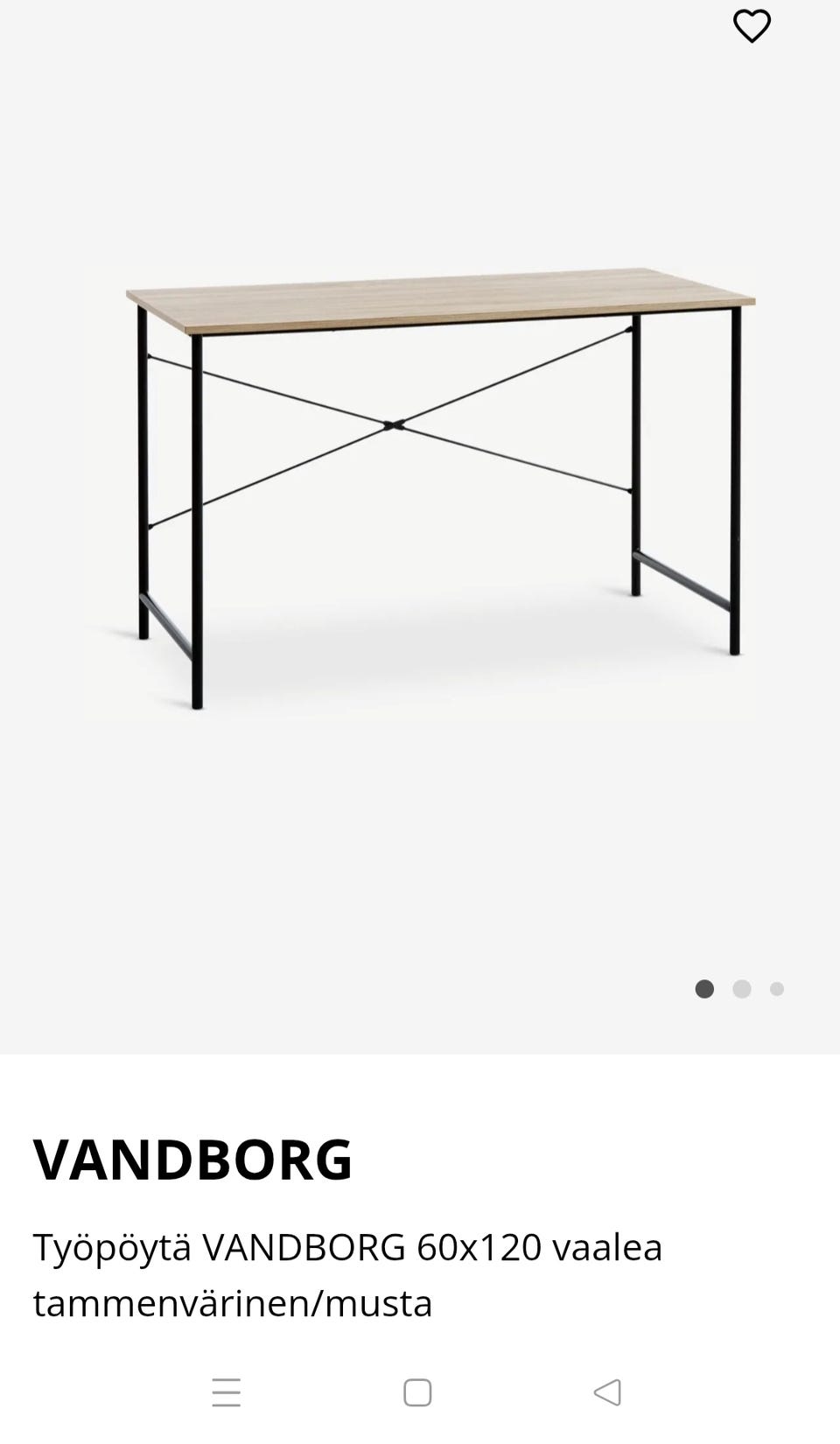Screen dimensions: 840x1444
Task: Open the VANDBORG desk product image
Action: click(420, 487)
